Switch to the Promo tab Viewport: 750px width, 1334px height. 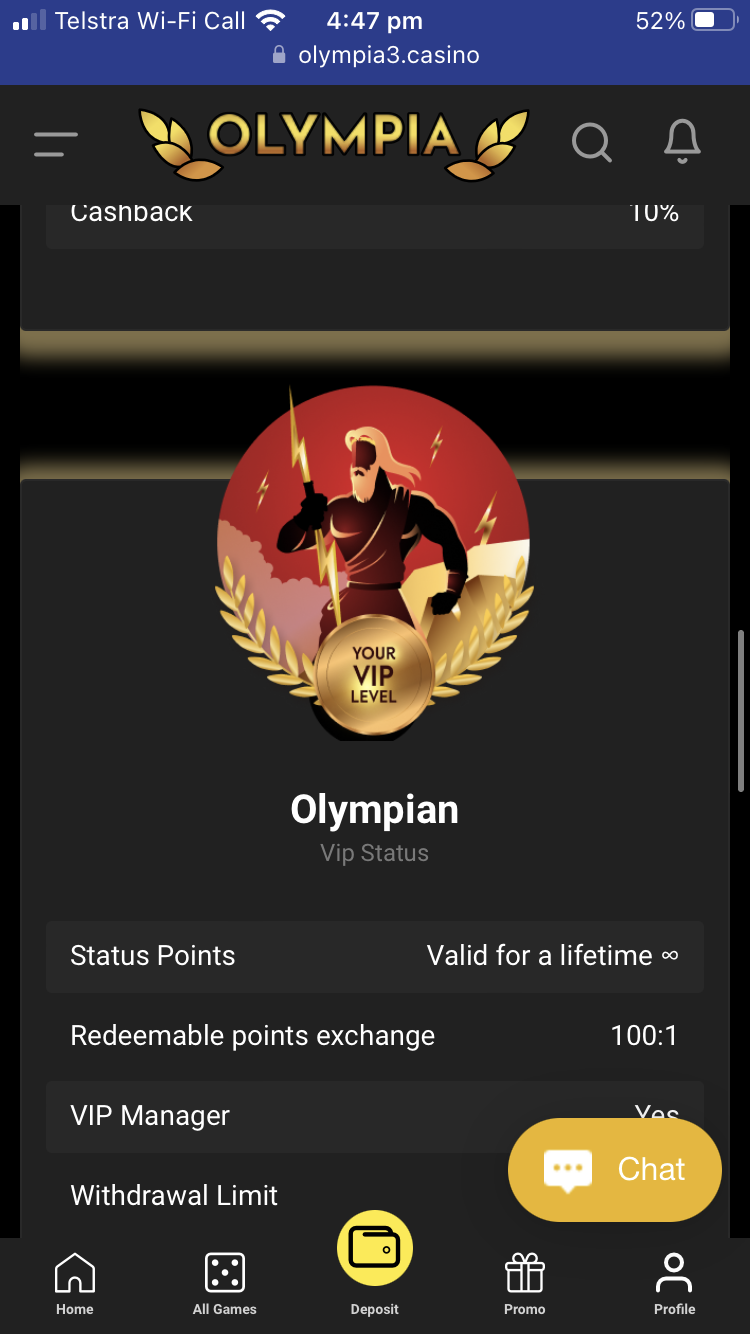(x=525, y=1284)
